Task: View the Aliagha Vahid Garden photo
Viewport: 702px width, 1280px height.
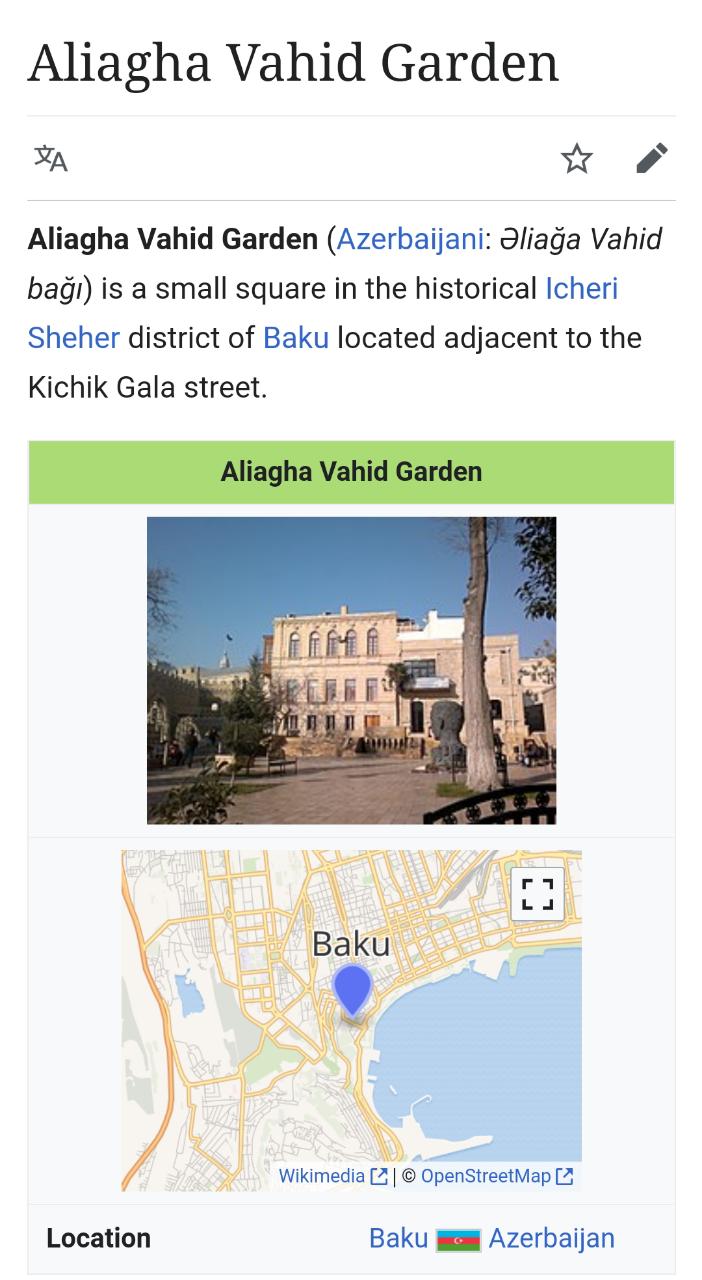Action: click(351, 670)
